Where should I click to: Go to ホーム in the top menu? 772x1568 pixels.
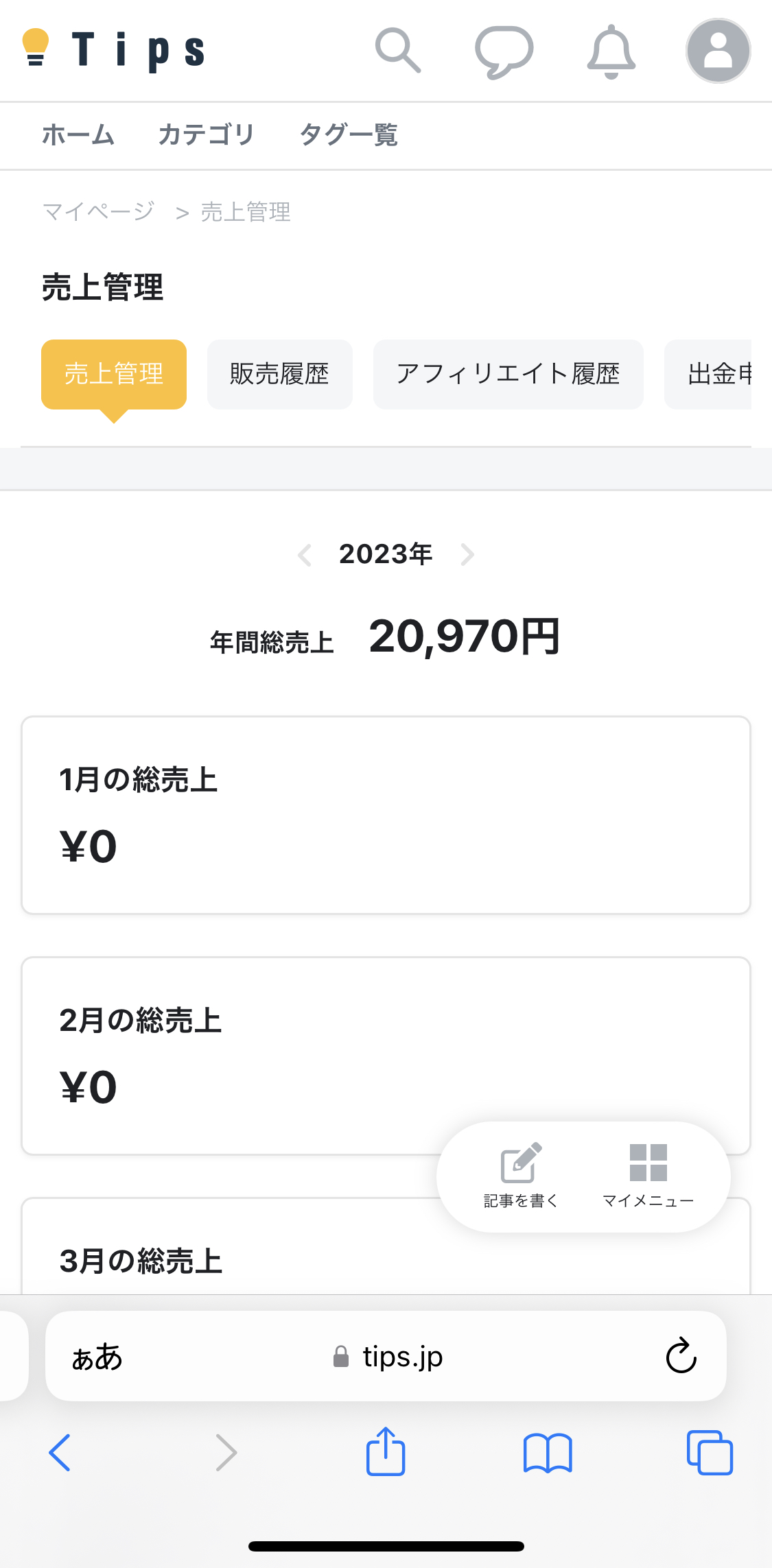[78, 134]
